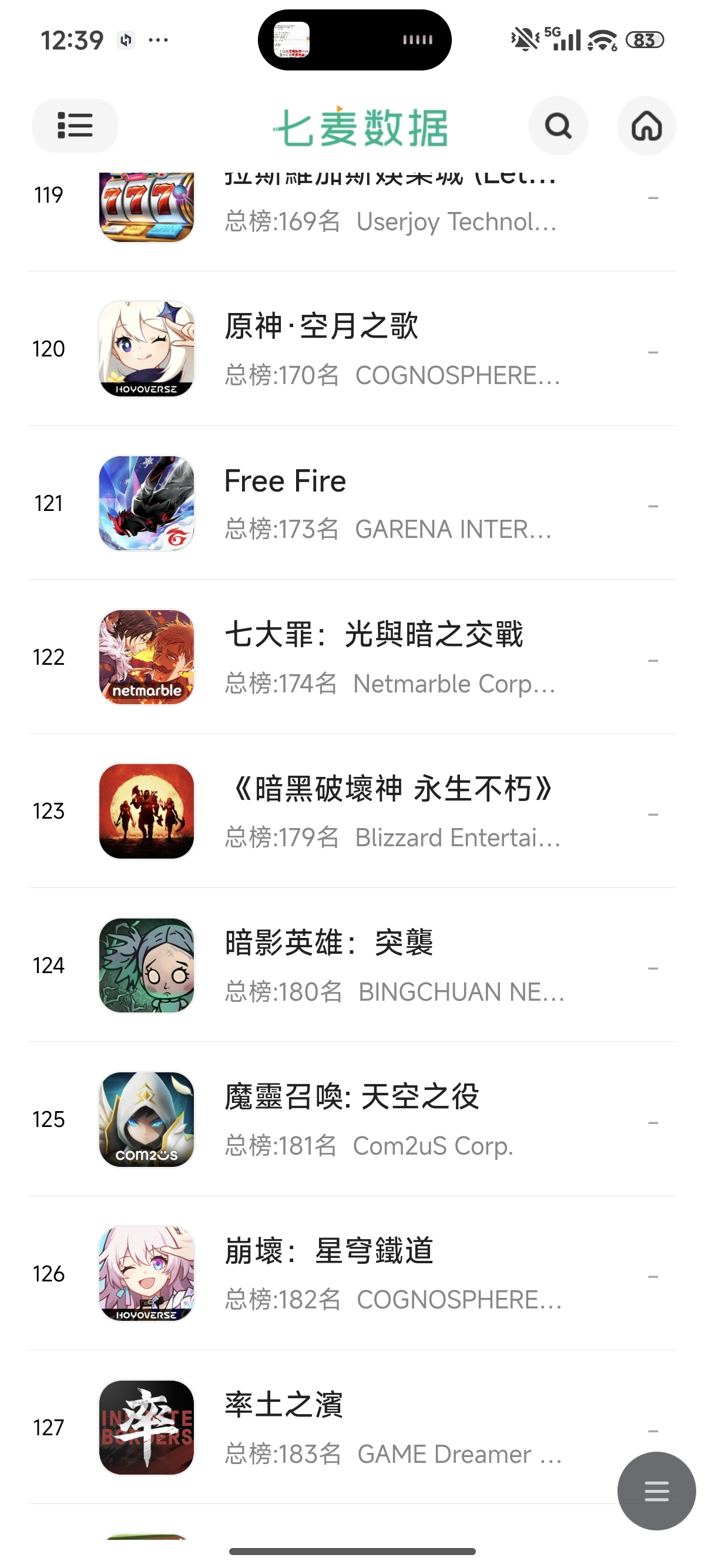Go to the home page icon
The image size is (705, 1568).
pos(646,126)
